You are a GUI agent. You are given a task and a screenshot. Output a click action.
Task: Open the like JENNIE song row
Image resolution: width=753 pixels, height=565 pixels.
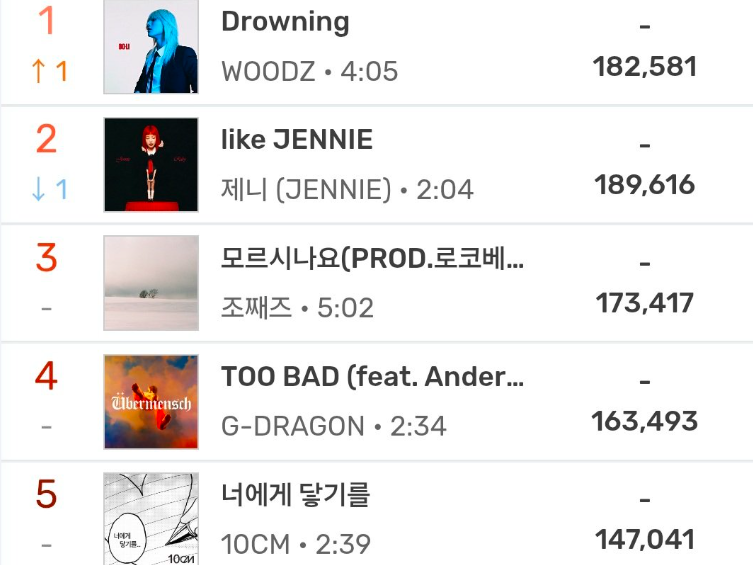click(x=297, y=140)
